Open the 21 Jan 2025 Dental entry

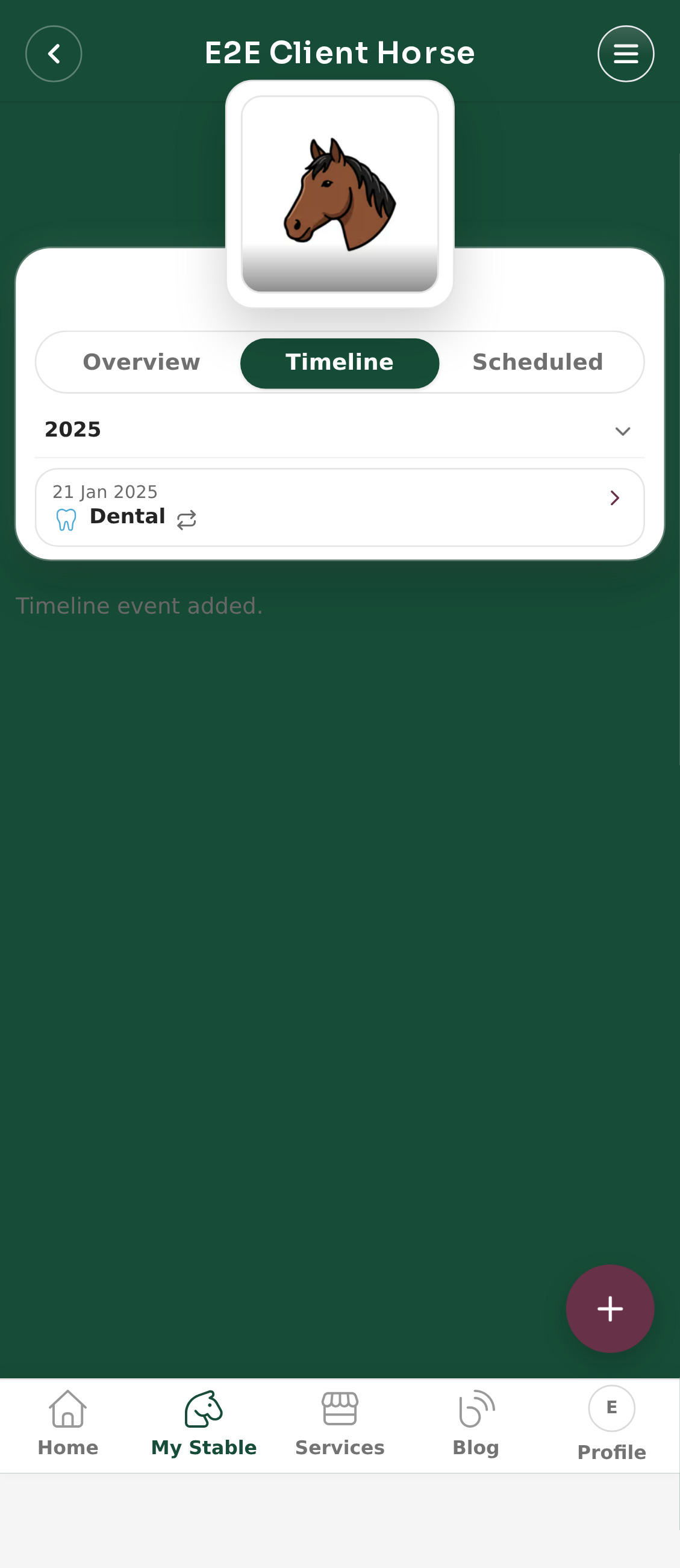340,506
